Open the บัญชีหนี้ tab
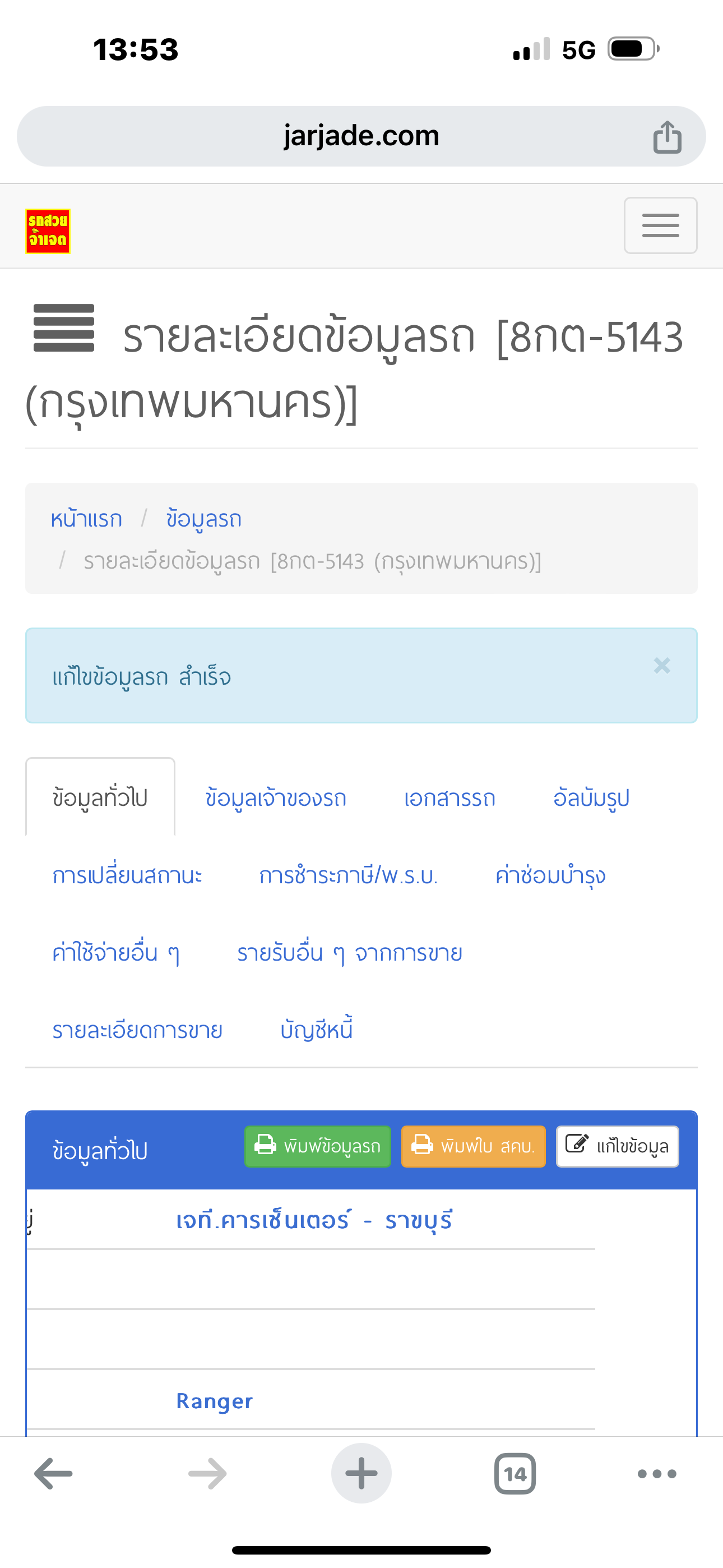 pos(317,1030)
